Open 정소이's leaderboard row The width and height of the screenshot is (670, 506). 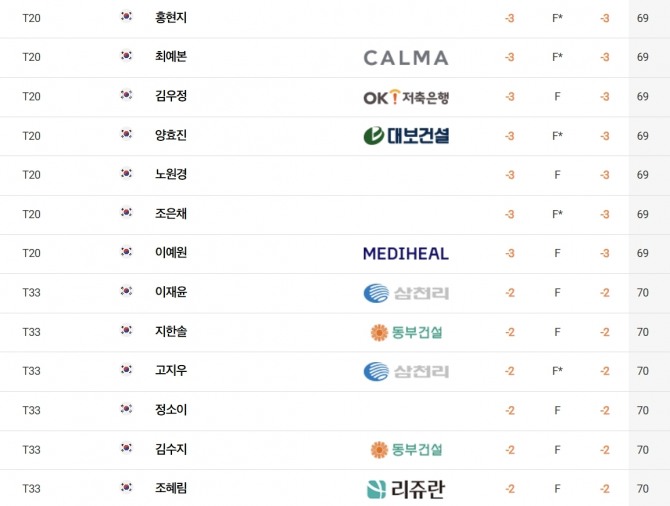click(171, 410)
